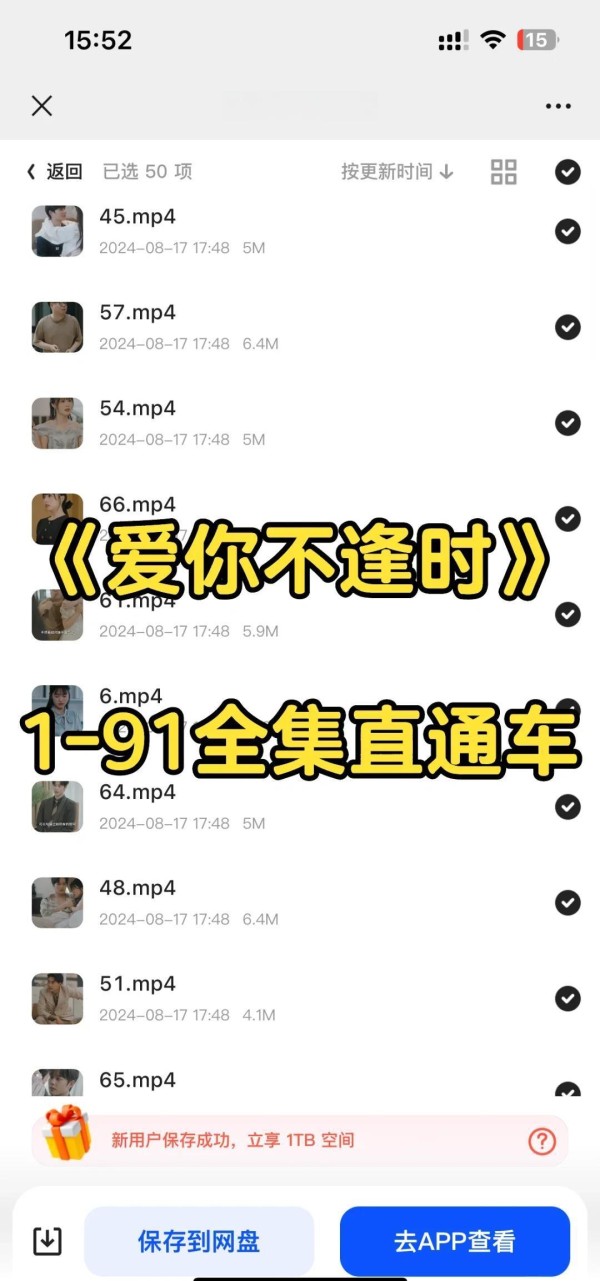Toggle the select-all checkmark in header

tap(567, 172)
